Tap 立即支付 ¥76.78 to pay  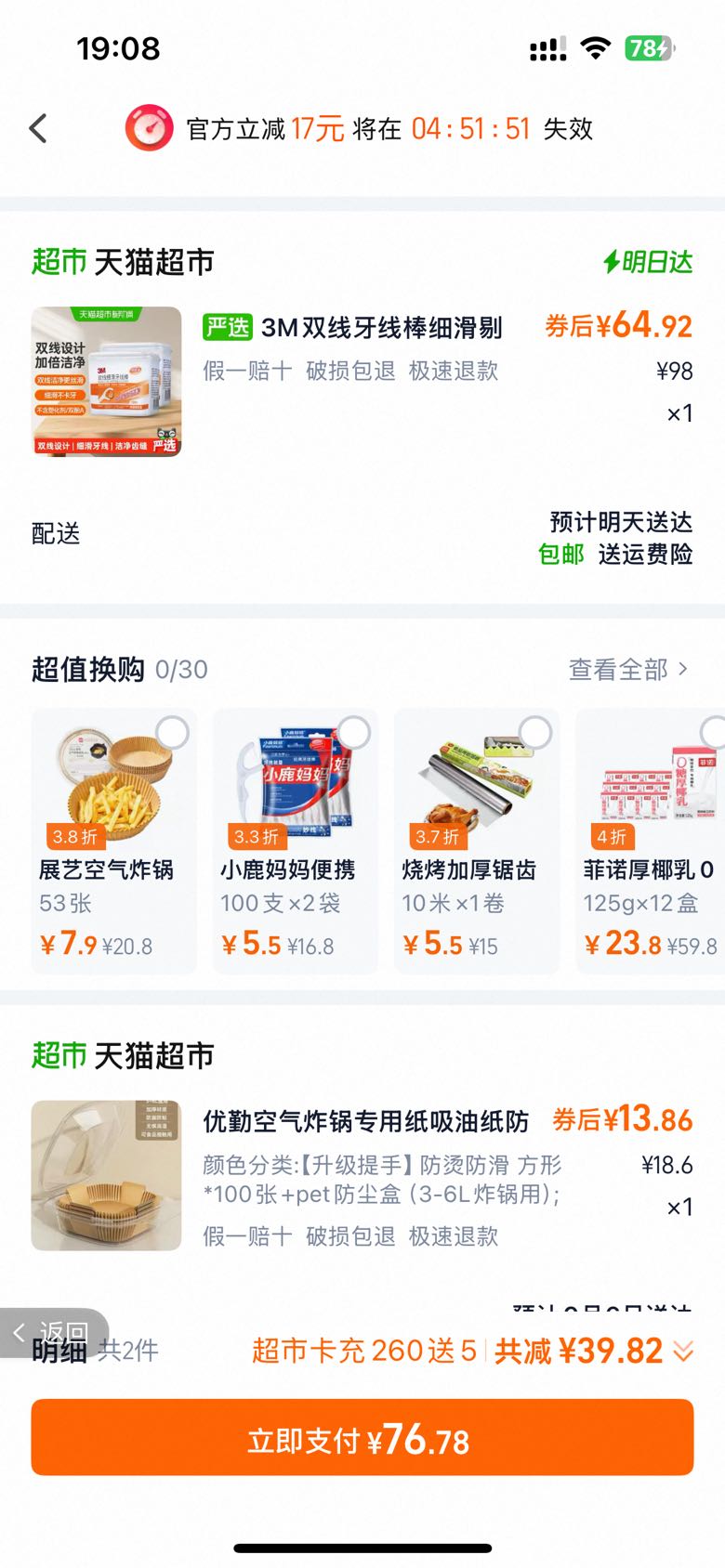coord(362,1437)
